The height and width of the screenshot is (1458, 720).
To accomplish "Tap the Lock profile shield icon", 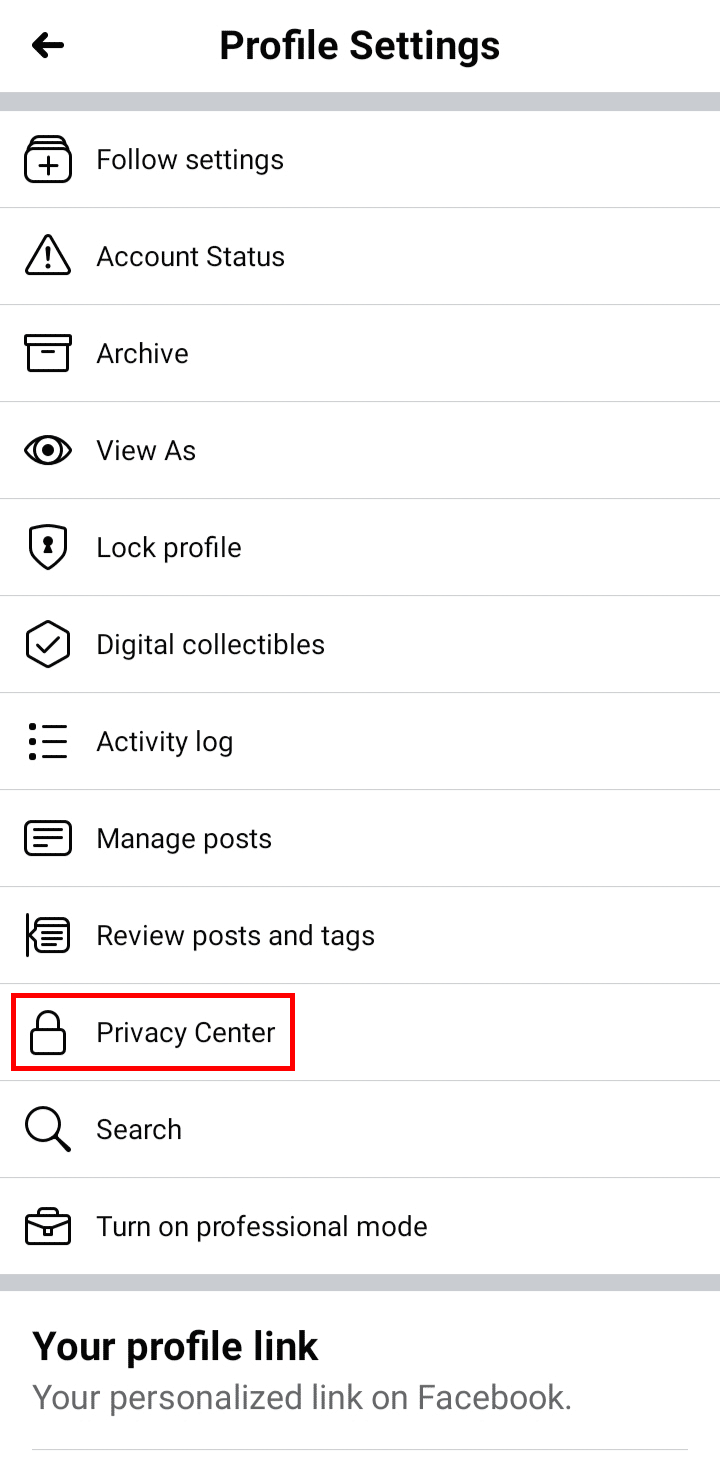I will [47, 547].
